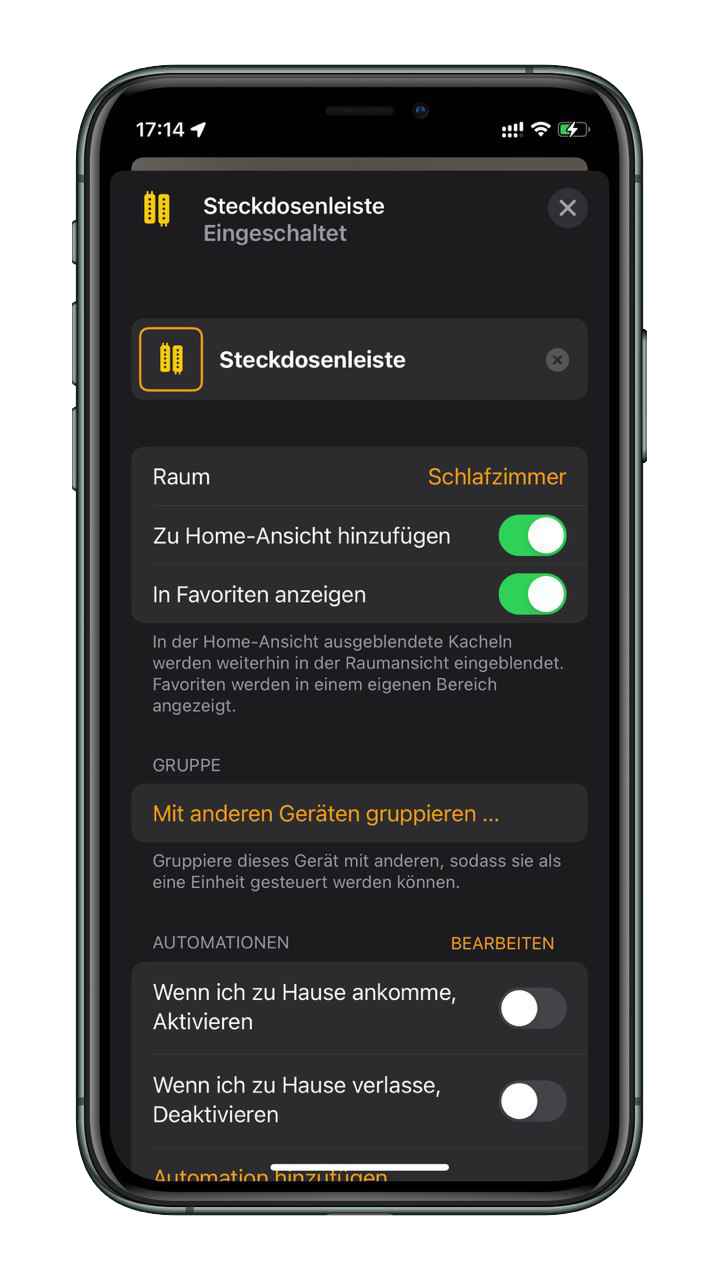Disable In Favoriten anzeigen switch
The height and width of the screenshot is (1280, 719).
[x=532, y=595]
